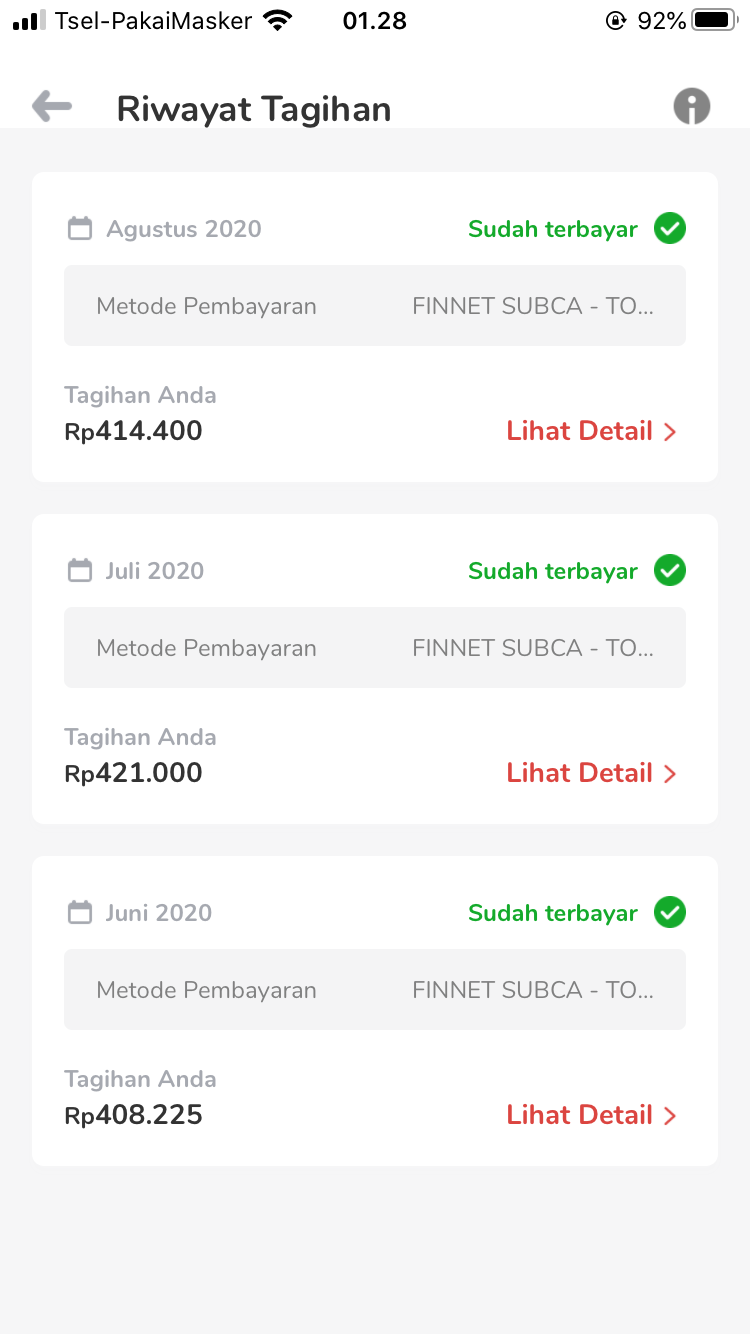Open the info icon in the top right
The height and width of the screenshot is (1334, 750).
(x=691, y=105)
